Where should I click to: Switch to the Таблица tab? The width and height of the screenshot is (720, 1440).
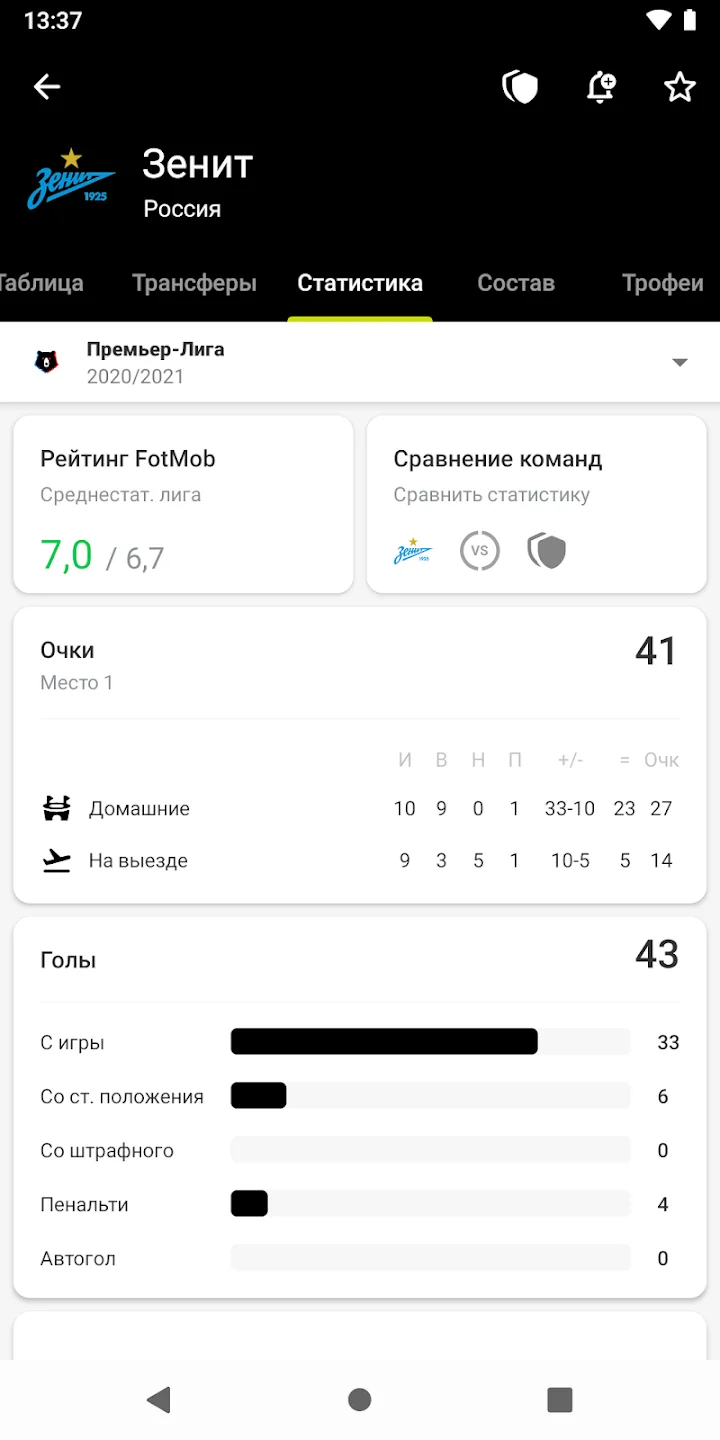coord(40,283)
